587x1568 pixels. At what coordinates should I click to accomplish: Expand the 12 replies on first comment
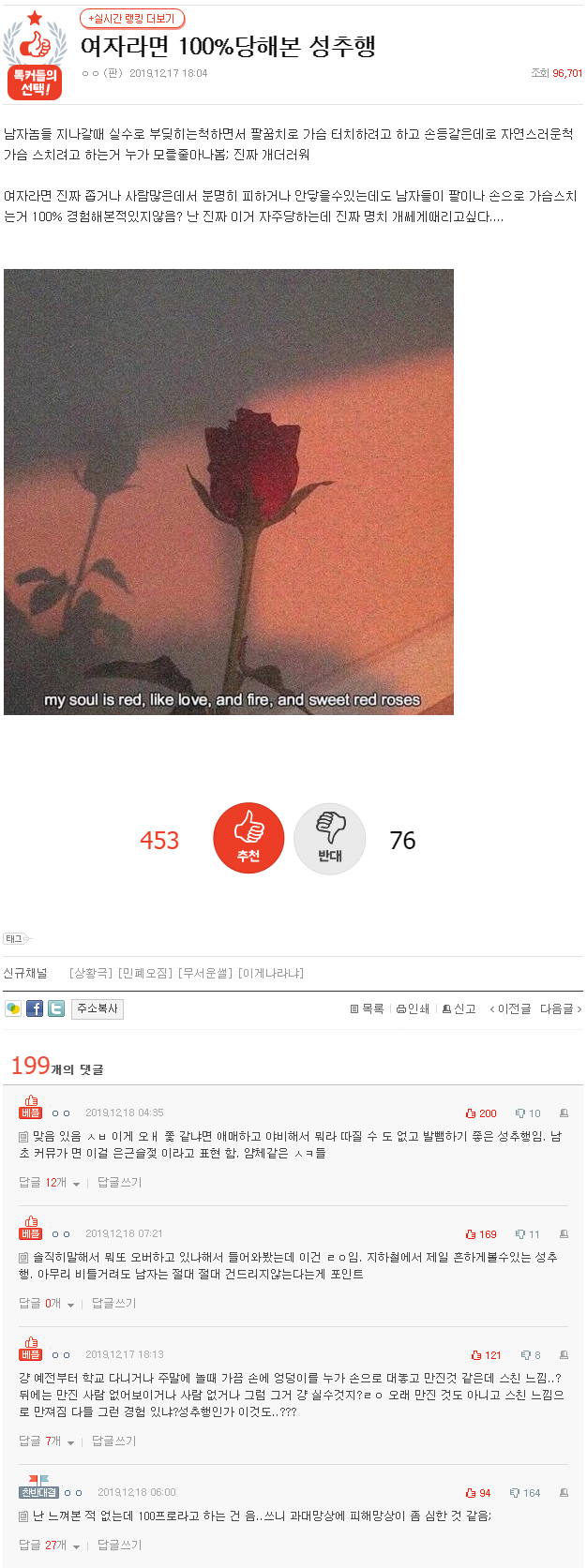(50, 1183)
